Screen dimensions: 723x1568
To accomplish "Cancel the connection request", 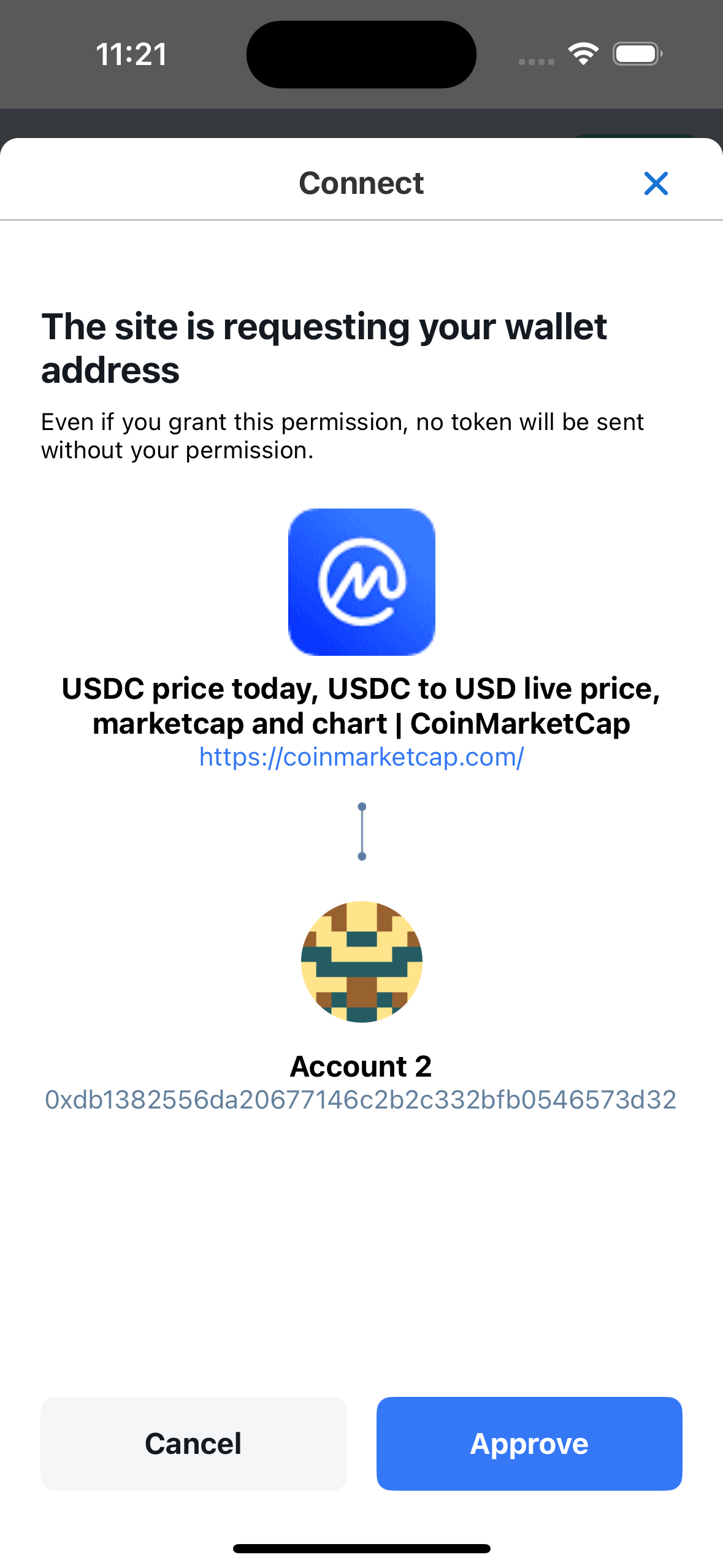I will (x=193, y=1443).
